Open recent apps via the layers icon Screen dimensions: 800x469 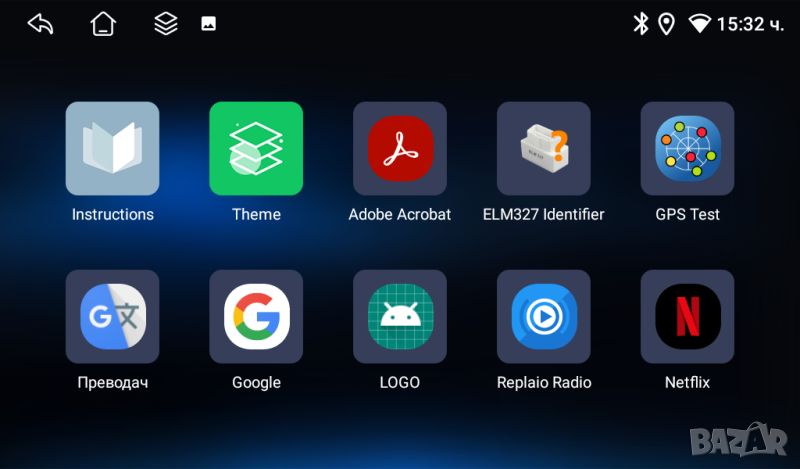(166, 24)
